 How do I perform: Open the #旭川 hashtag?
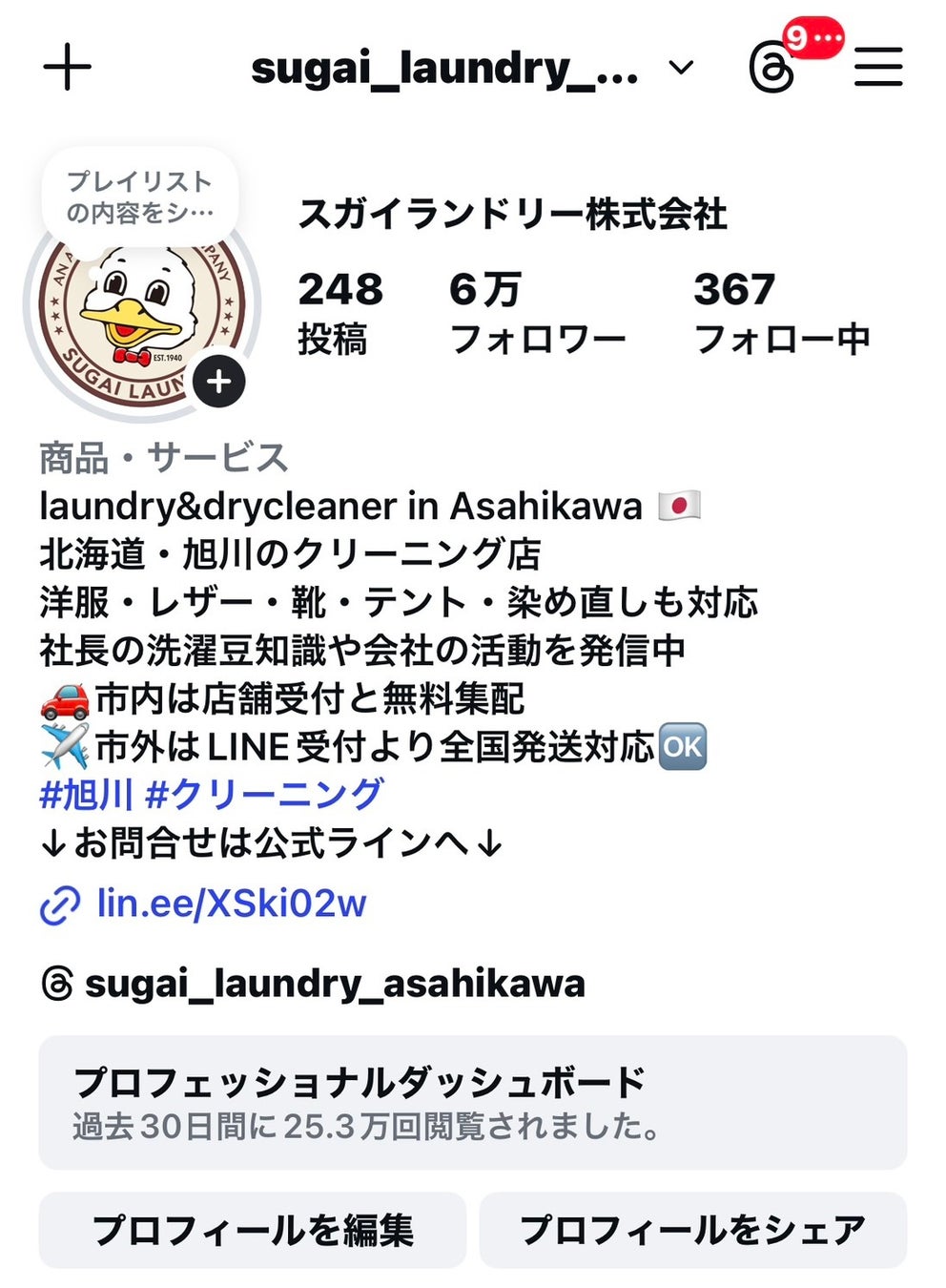pos(86,794)
